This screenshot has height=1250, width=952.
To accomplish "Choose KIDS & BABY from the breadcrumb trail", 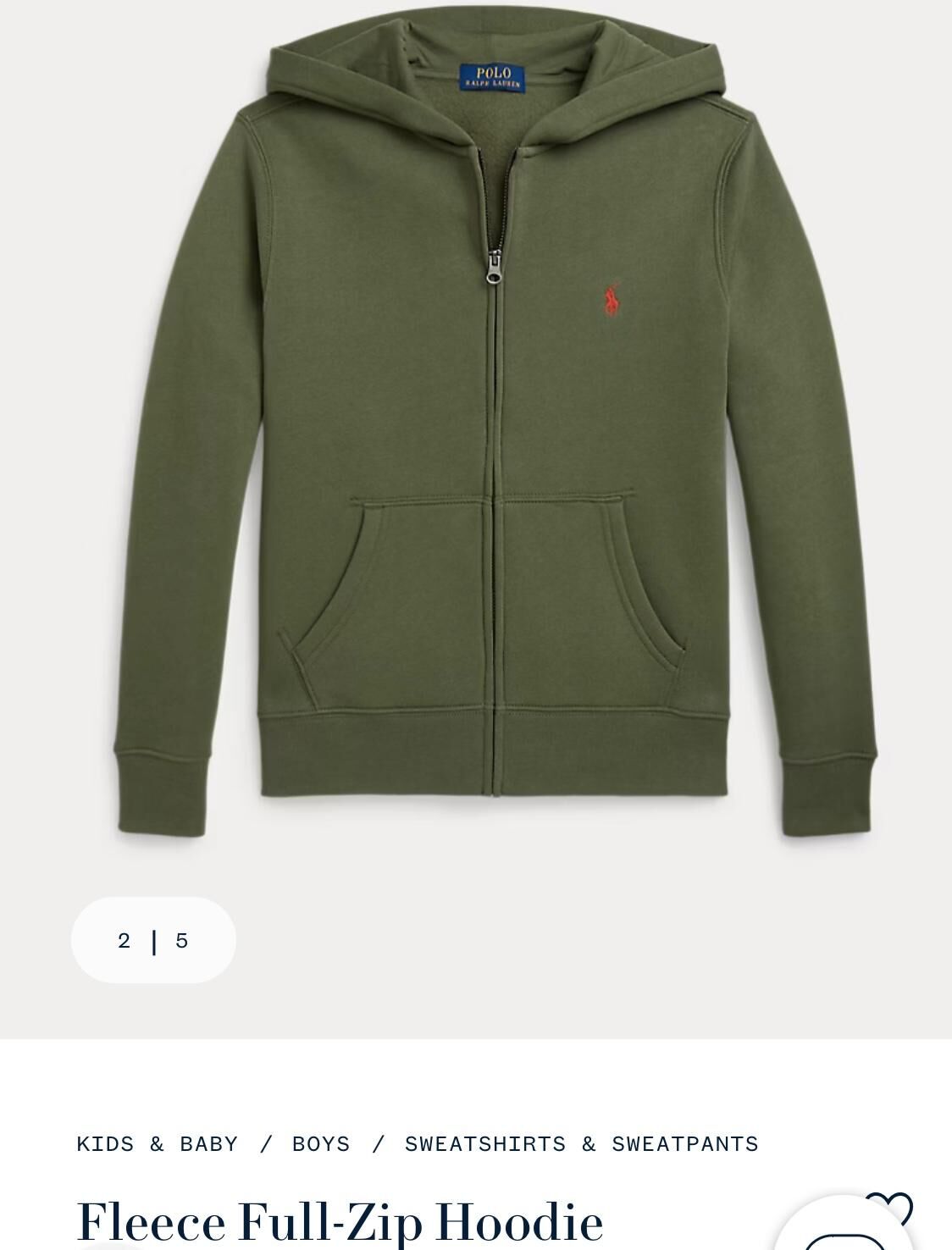I will pyautogui.click(x=157, y=1143).
